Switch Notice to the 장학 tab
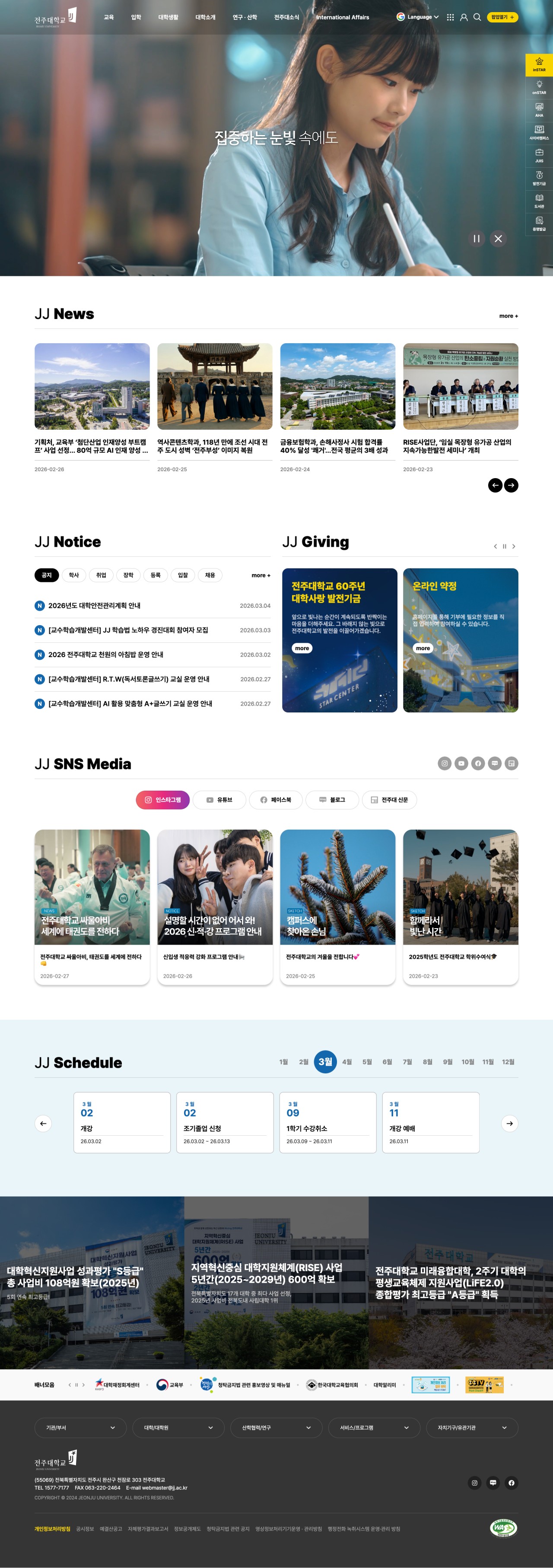This screenshot has height=1568, width=553. (x=128, y=575)
